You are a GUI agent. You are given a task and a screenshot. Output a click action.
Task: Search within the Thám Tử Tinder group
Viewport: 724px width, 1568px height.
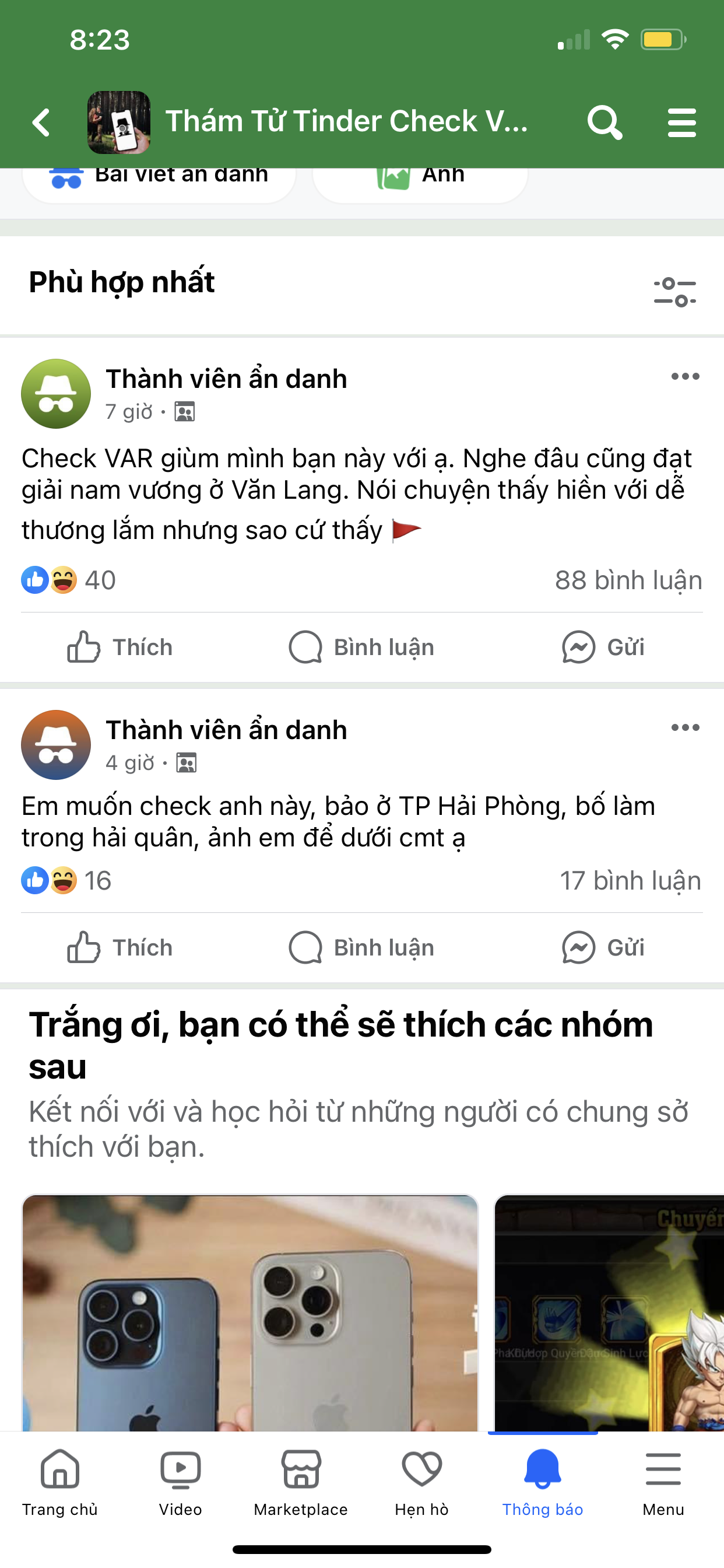click(x=604, y=123)
